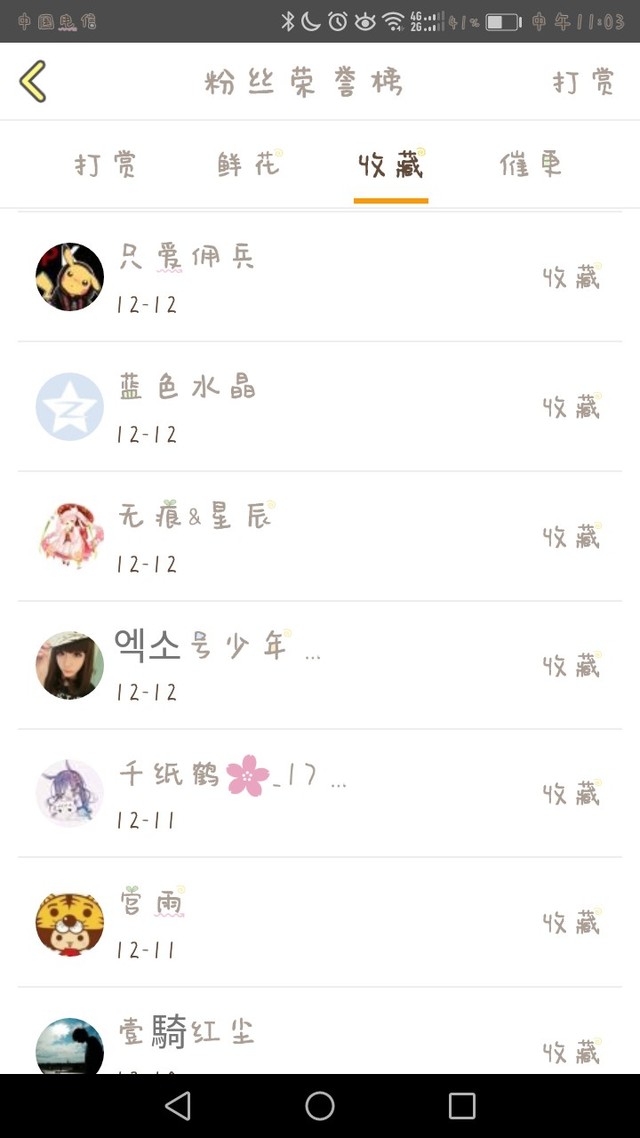The height and width of the screenshot is (1138, 640).
Task: Open recent apps from the navigation bar
Action: pyautogui.click(x=461, y=1106)
